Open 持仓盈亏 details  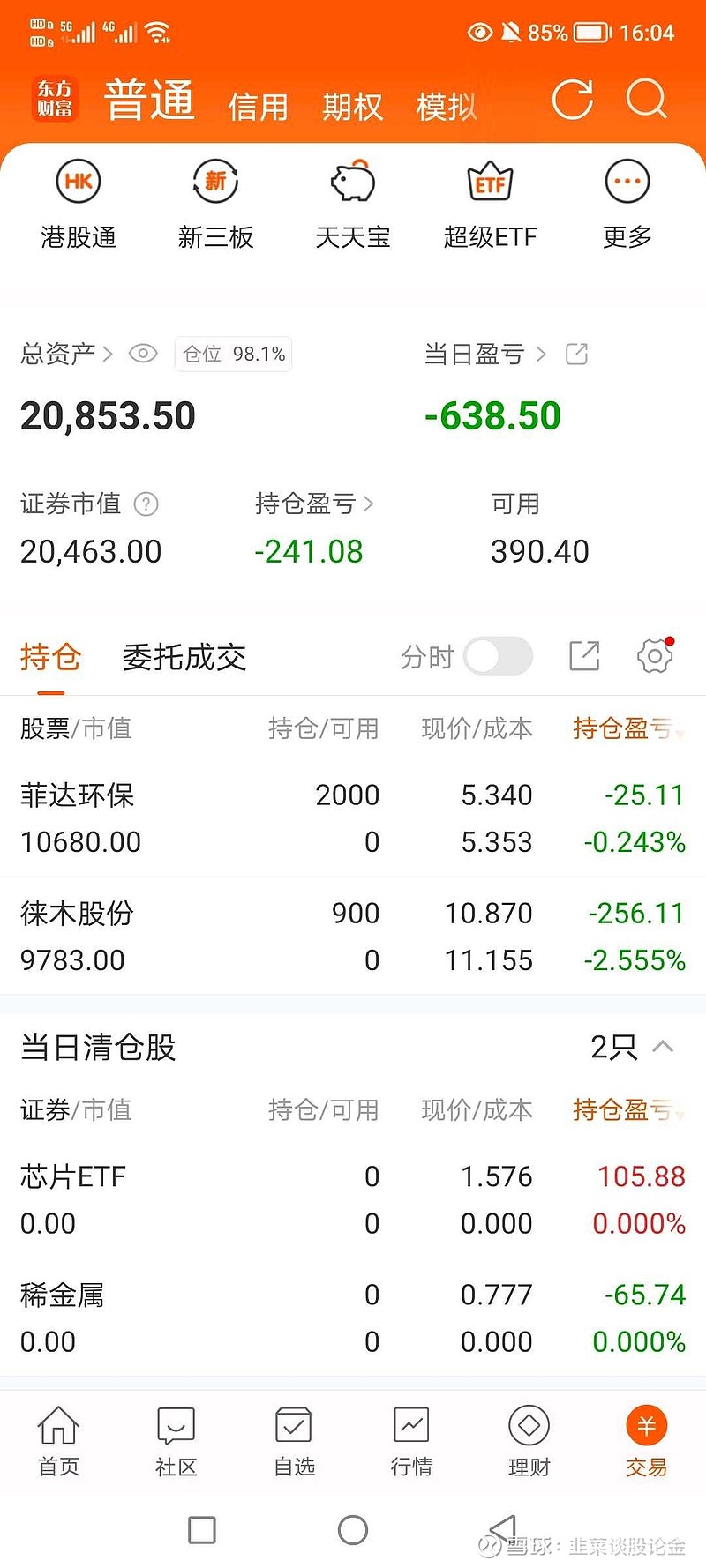[314, 504]
